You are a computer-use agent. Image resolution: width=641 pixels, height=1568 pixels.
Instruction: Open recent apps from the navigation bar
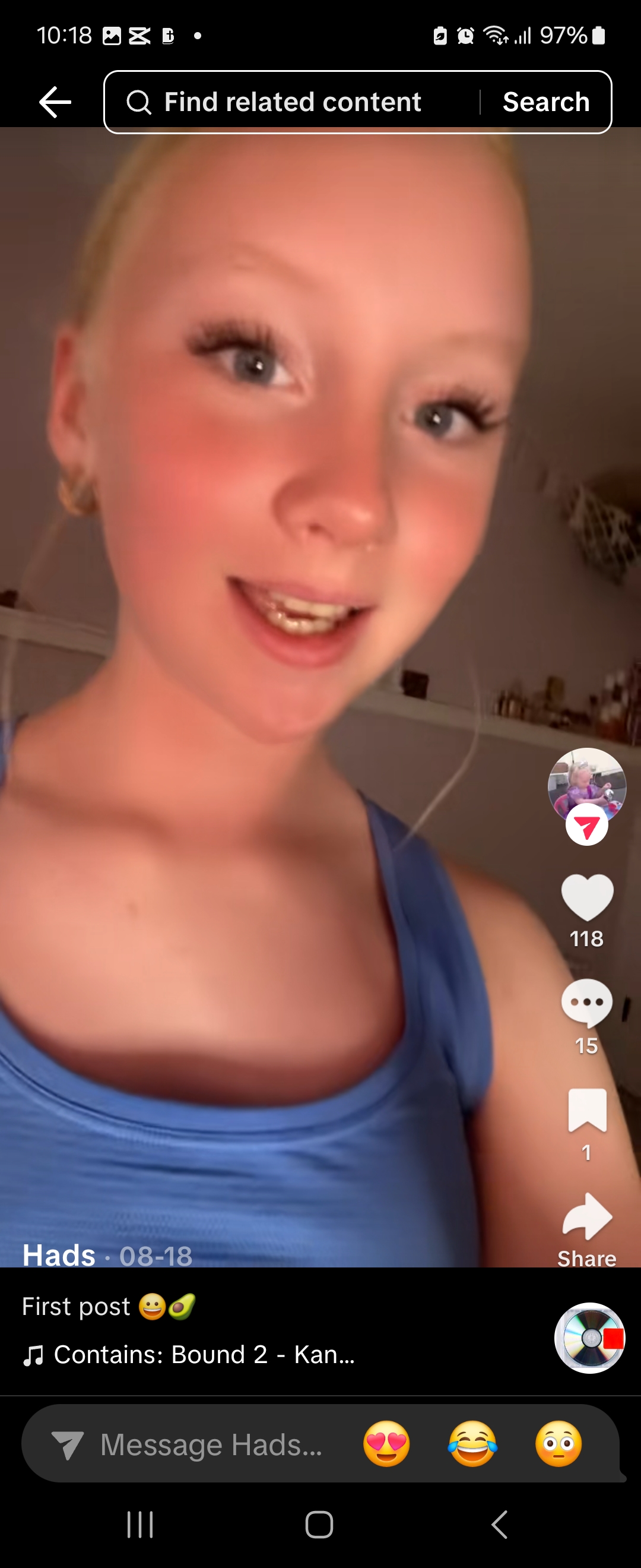tap(140, 1524)
